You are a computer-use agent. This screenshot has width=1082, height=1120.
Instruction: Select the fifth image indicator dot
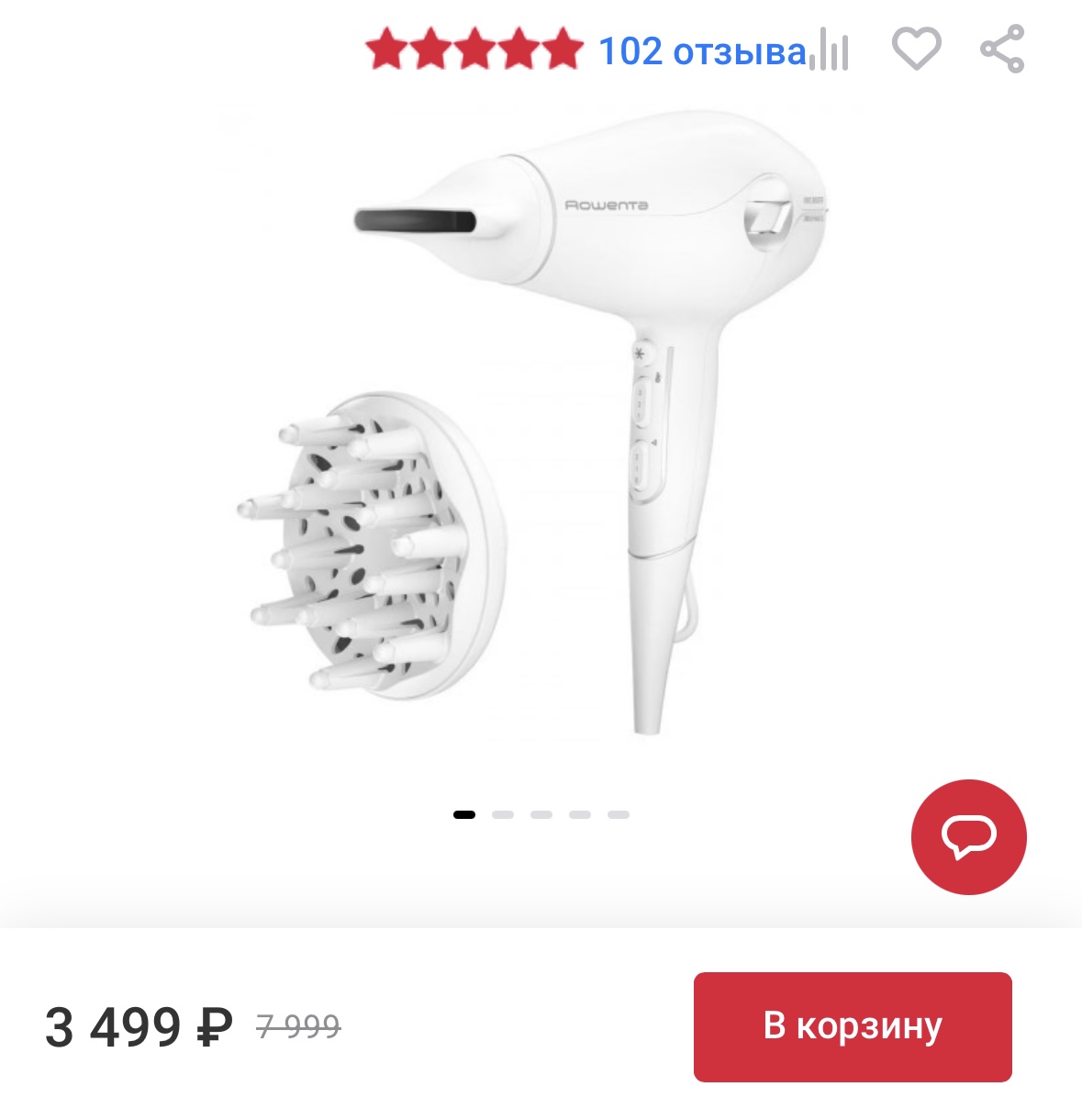pos(617,814)
